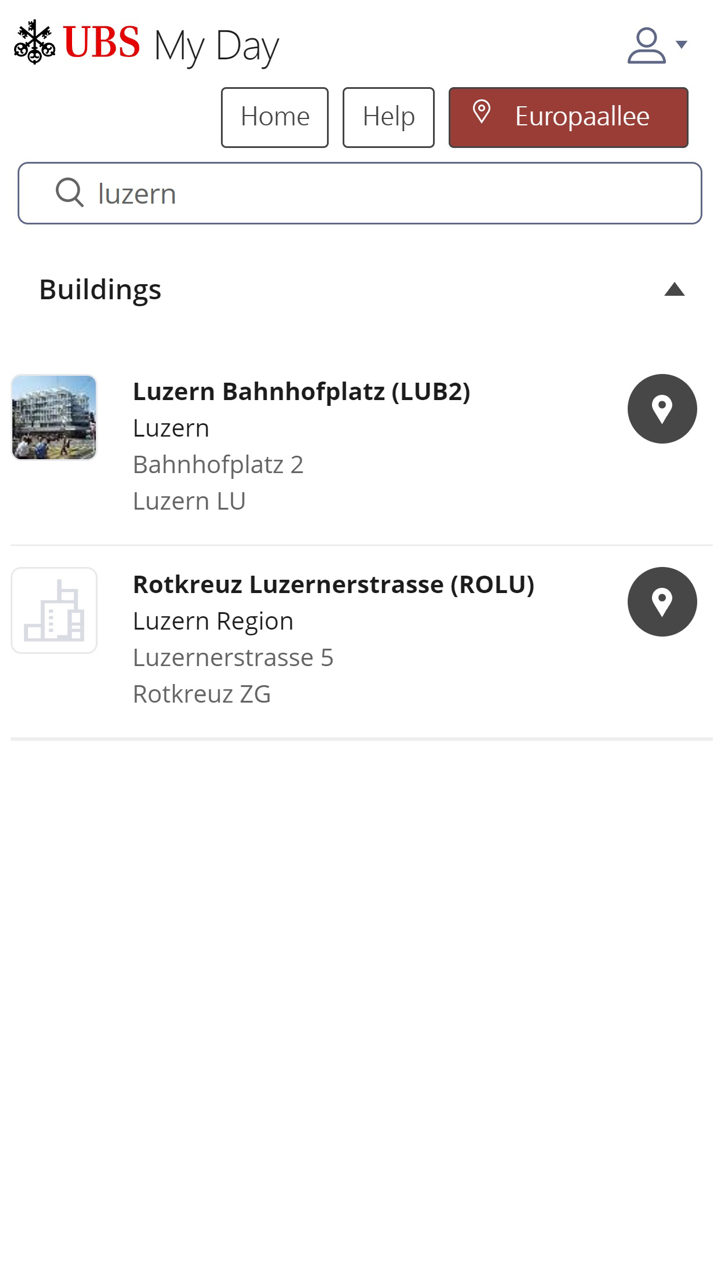This screenshot has height=1280, width=720.
Task: Click the location pin inside the Europaallee button
Action: [x=484, y=113]
